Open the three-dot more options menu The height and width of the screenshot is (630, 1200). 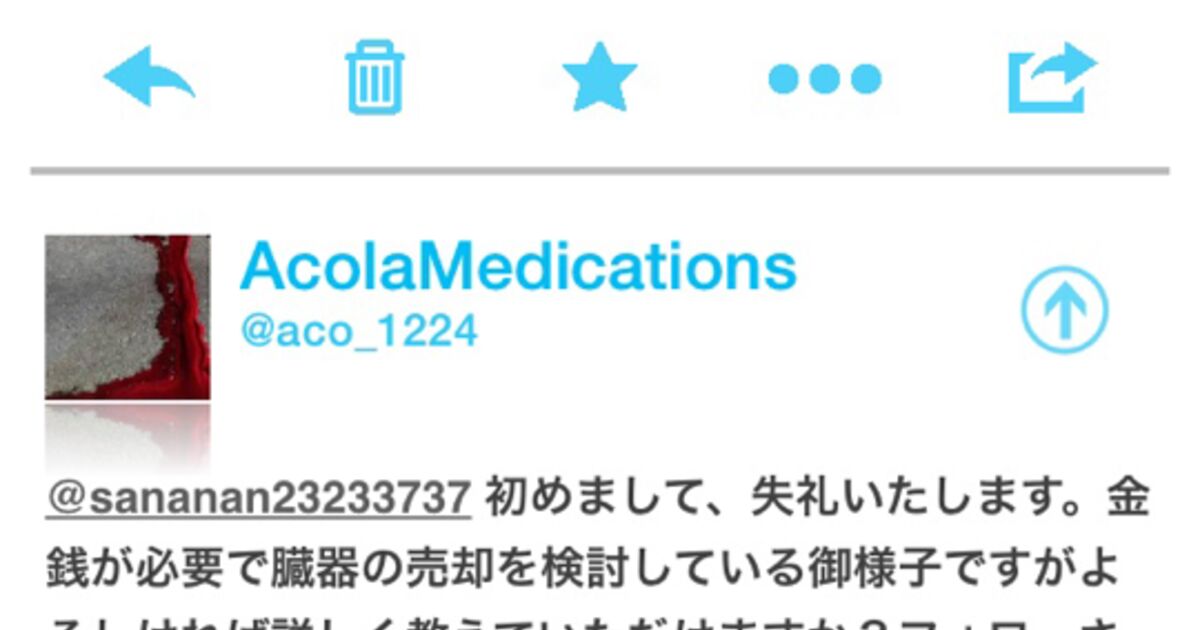click(x=824, y=78)
